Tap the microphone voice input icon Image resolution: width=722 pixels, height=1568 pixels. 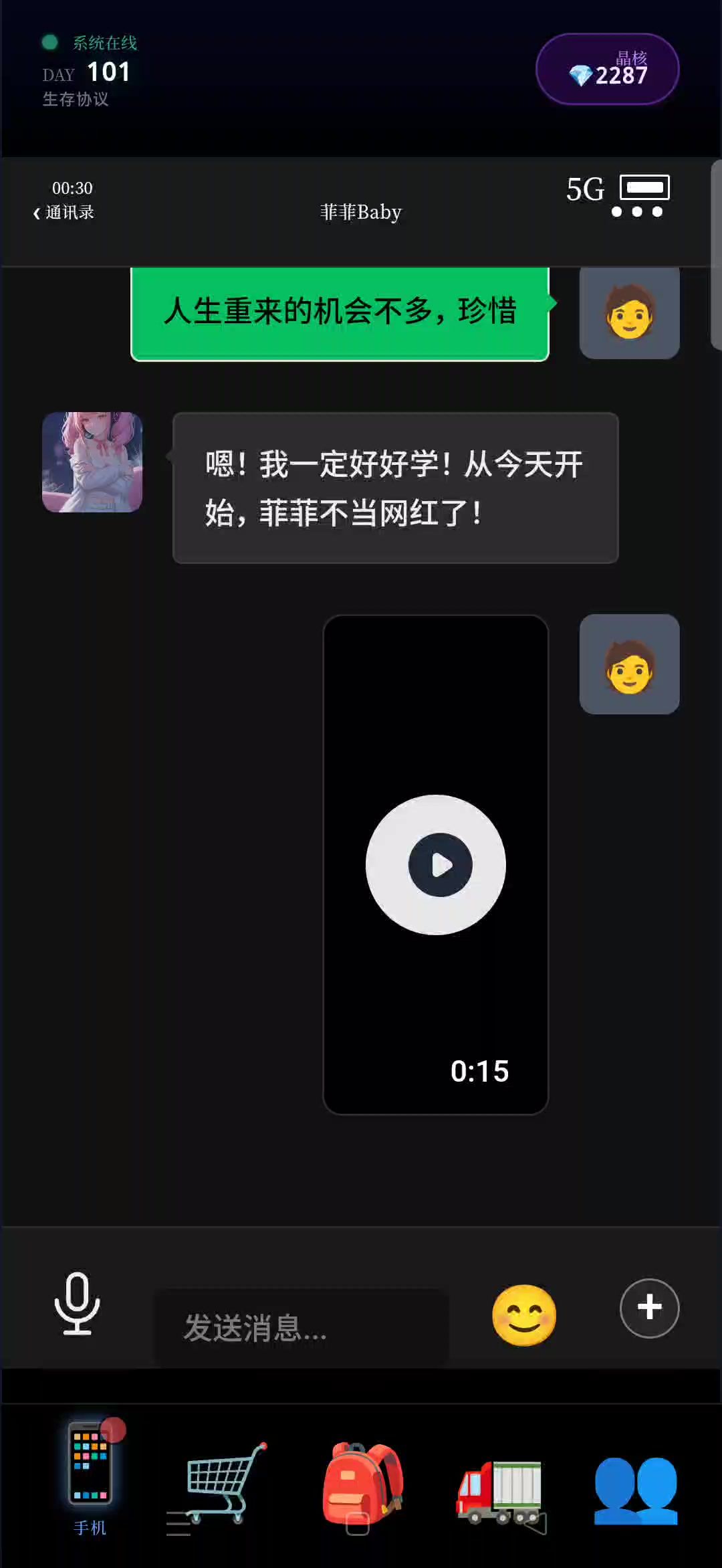77,1304
